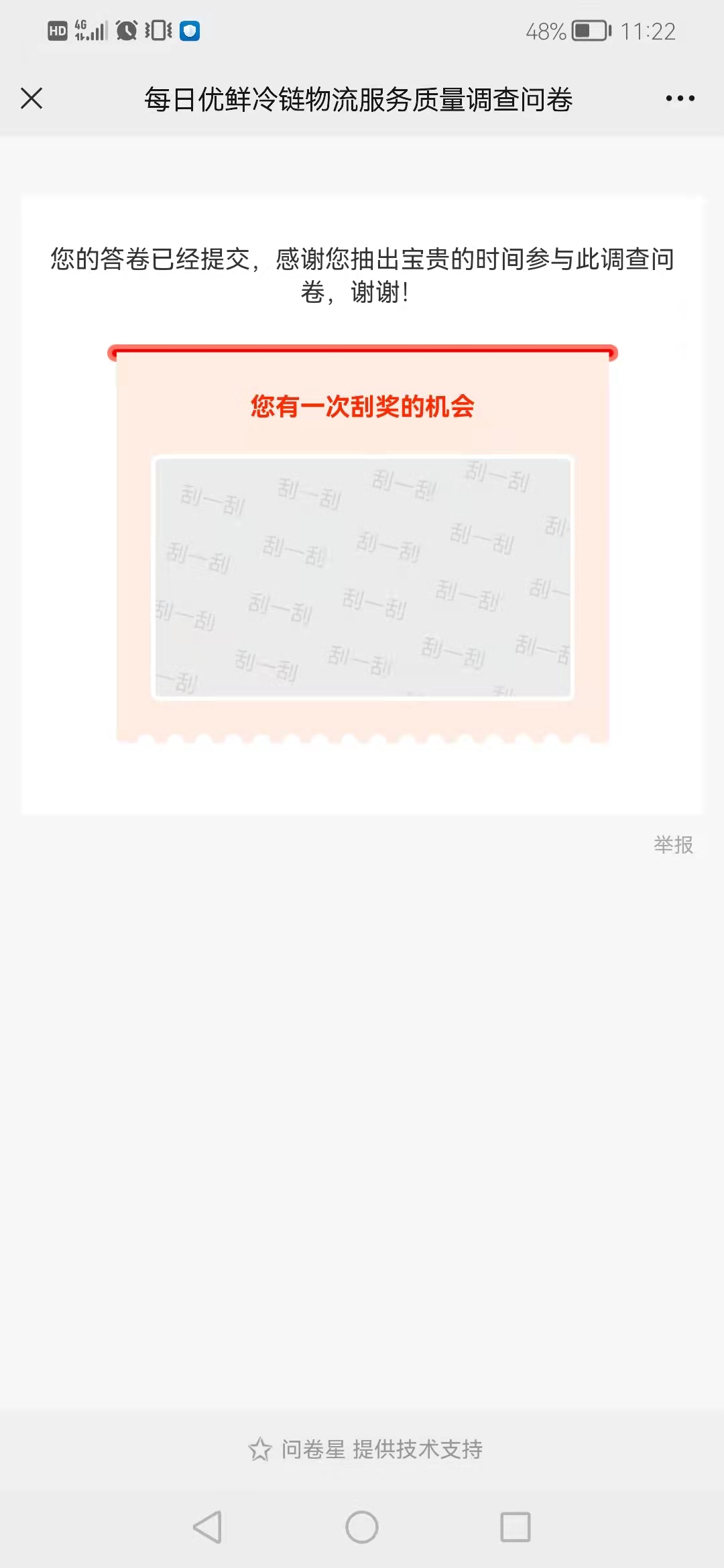The image size is (724, 1568).
Task: Tap the 刮一刮 scratch card area
Action: point(362,577)
